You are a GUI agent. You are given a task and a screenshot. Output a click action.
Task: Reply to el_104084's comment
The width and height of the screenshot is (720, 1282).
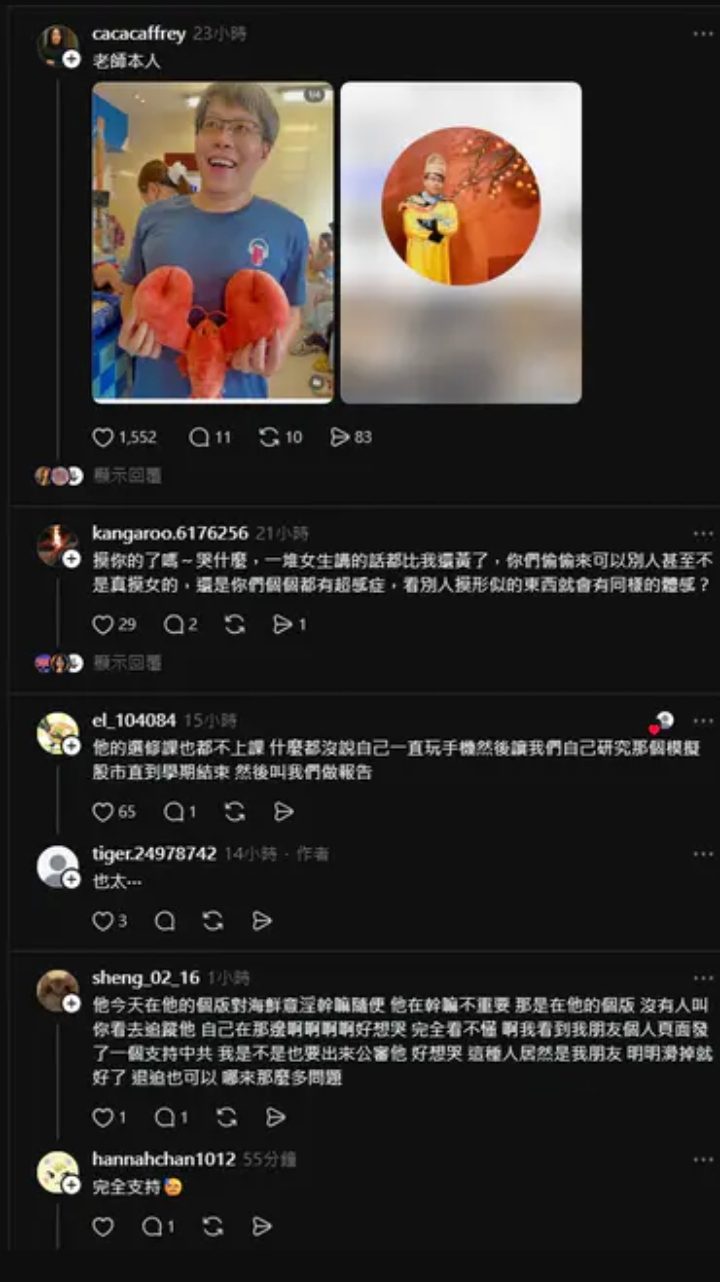[173, 812]
